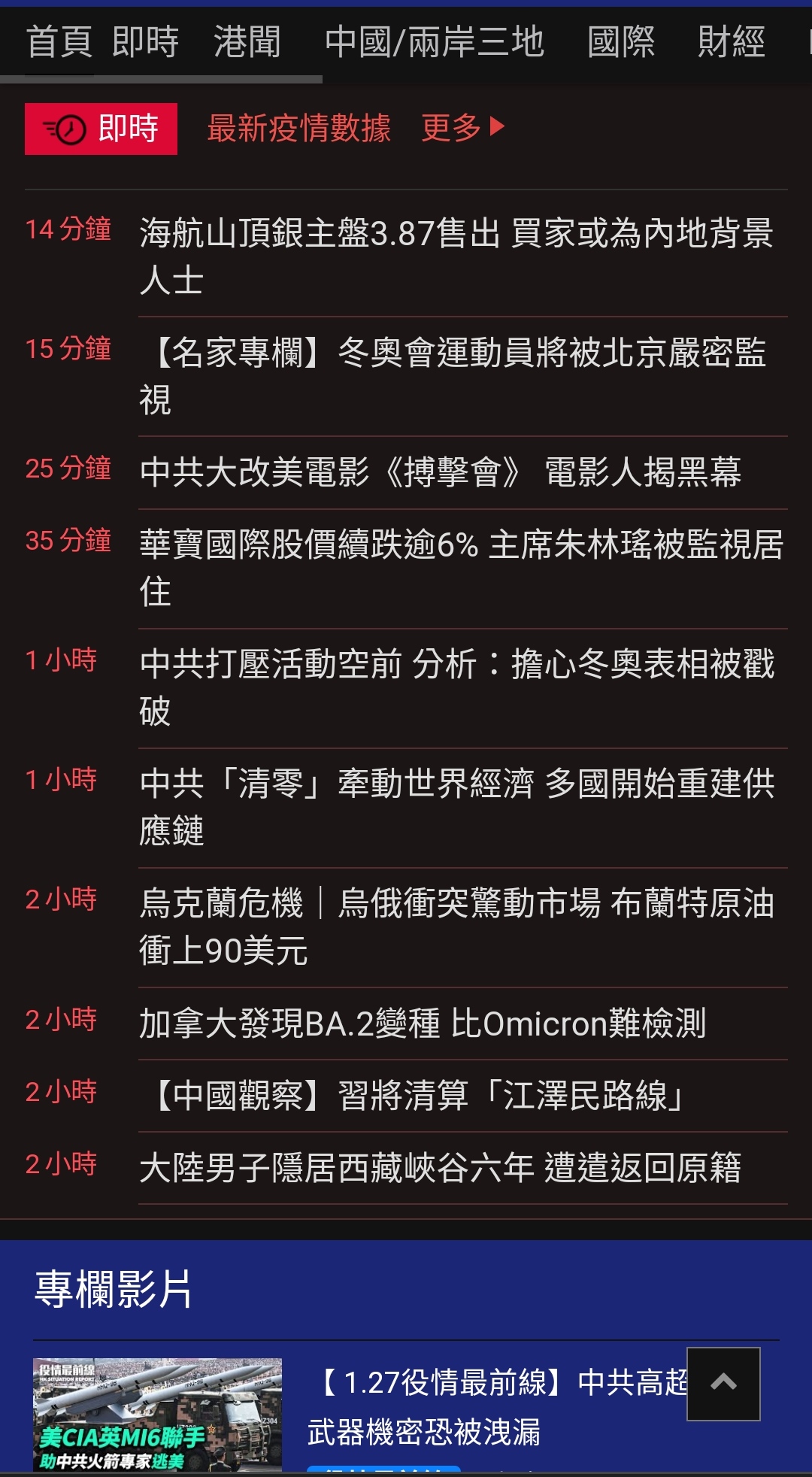Read 大陸男子隱居西藏峽谷 story
This screenshot has width=812, height=1477.
(441, 1168)
